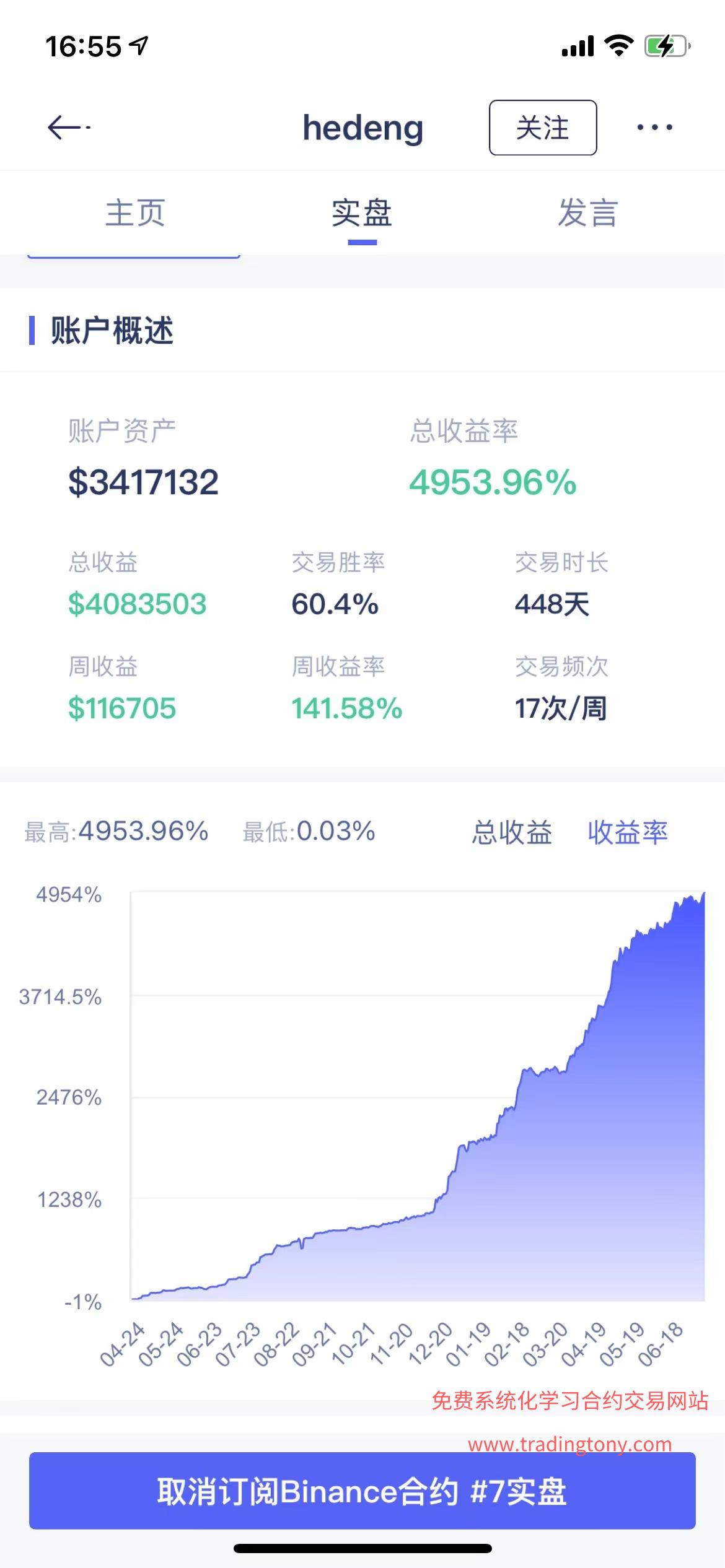Show the 总收益 chart view
The height and width of the screenshot is (1568, 725).
tap(512, 832)
